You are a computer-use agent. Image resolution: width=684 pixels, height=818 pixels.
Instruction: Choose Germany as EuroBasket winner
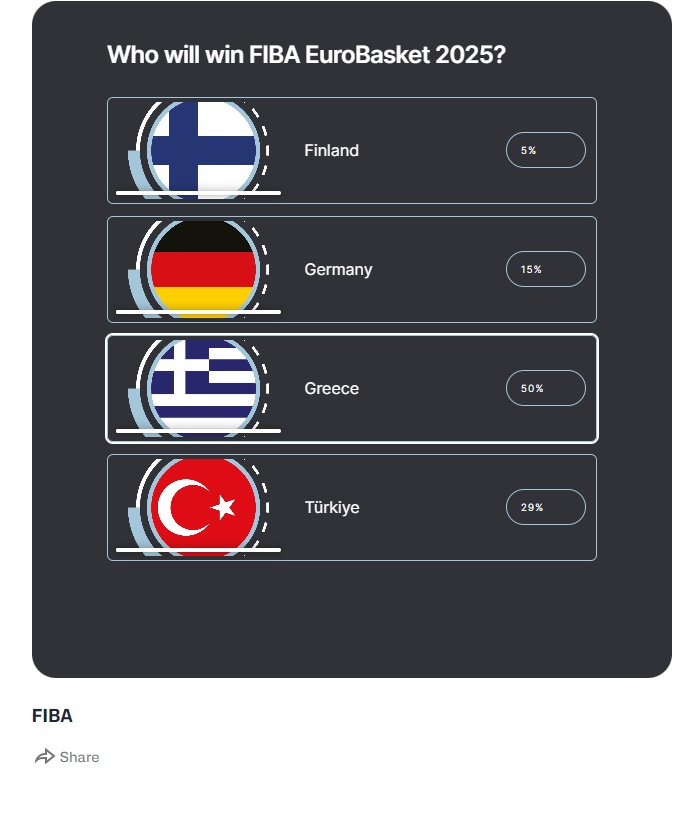[351, 270]
